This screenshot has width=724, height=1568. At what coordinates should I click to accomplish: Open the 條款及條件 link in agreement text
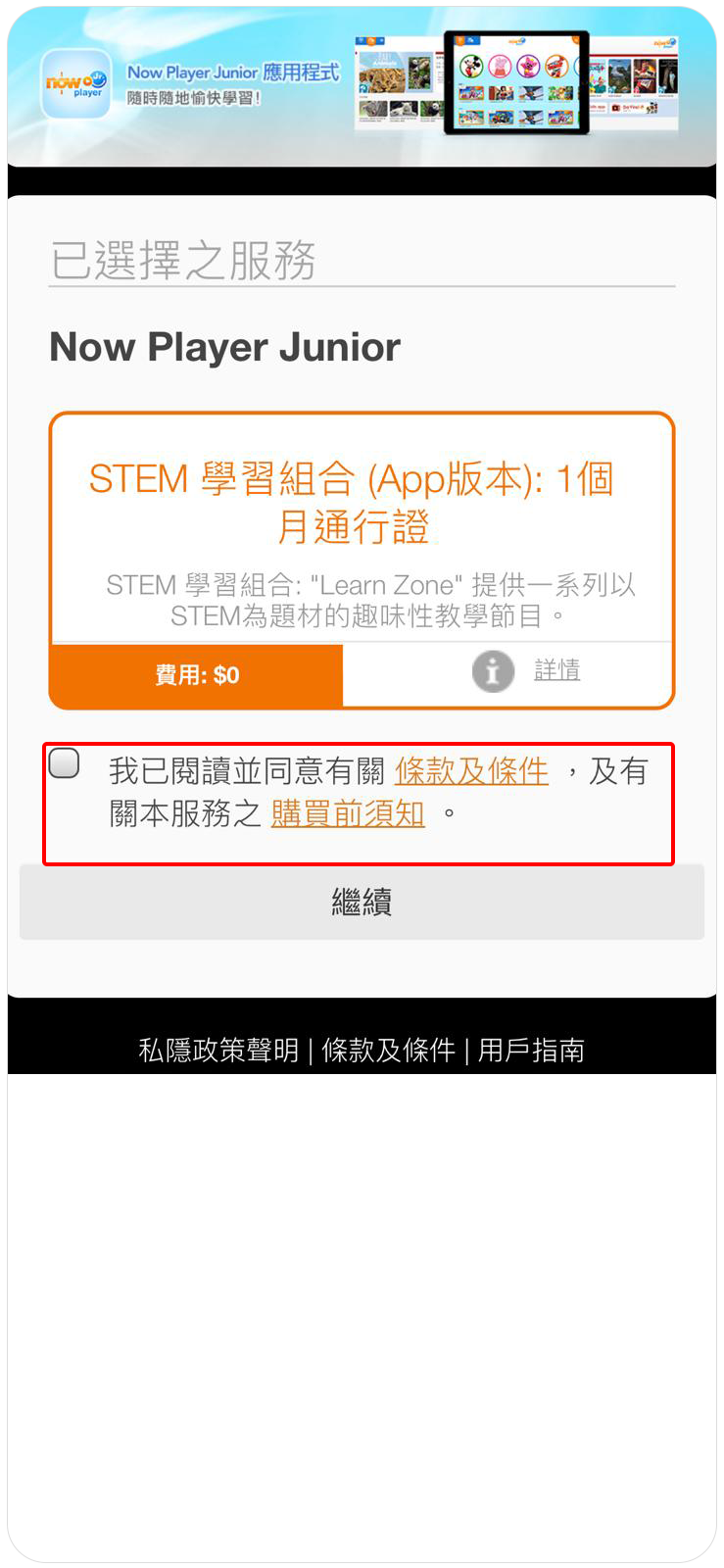[471, 771]
